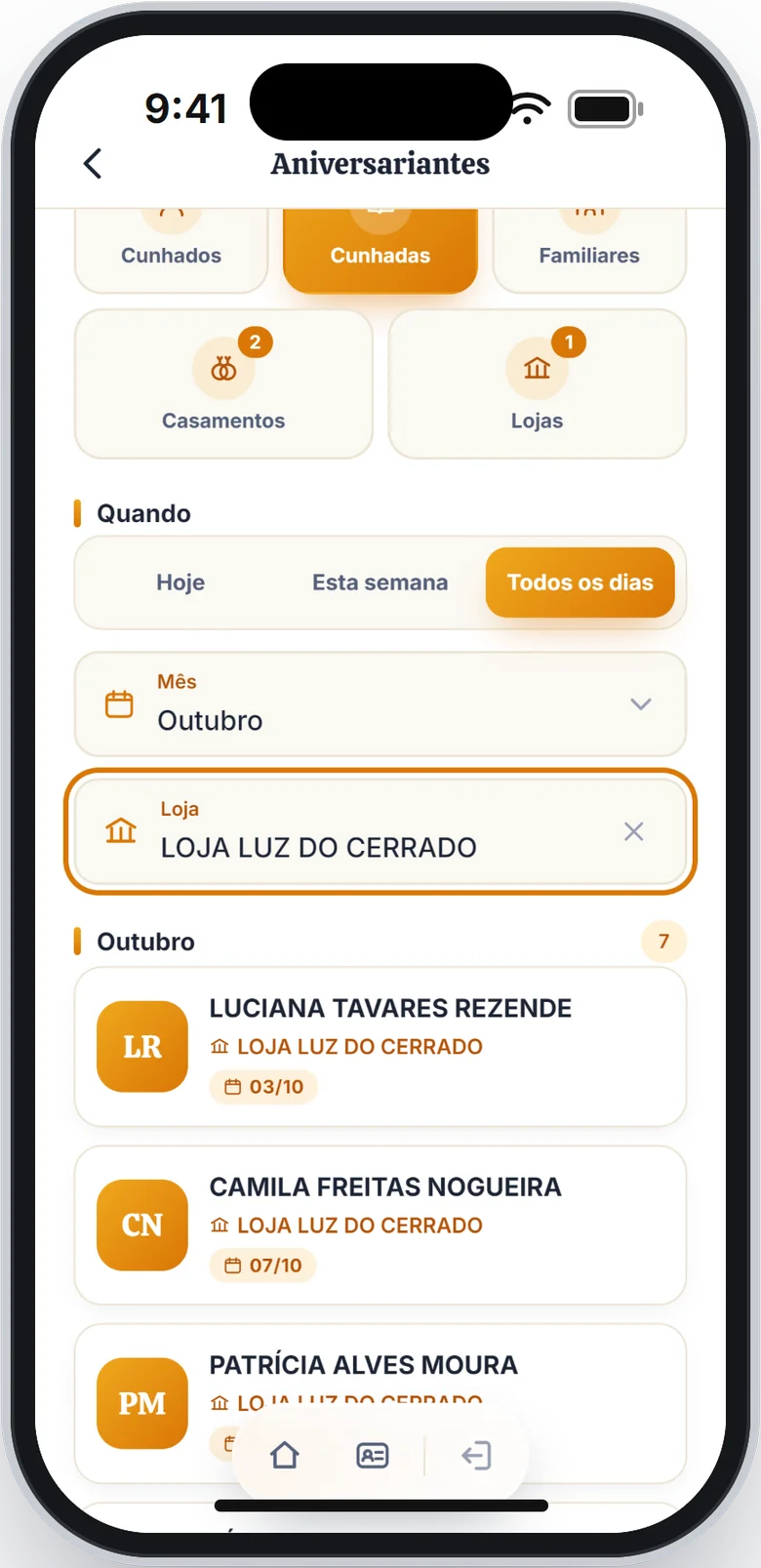
Task: Open Patrícia Alves Moura's card
Action: coord(380,1403)
